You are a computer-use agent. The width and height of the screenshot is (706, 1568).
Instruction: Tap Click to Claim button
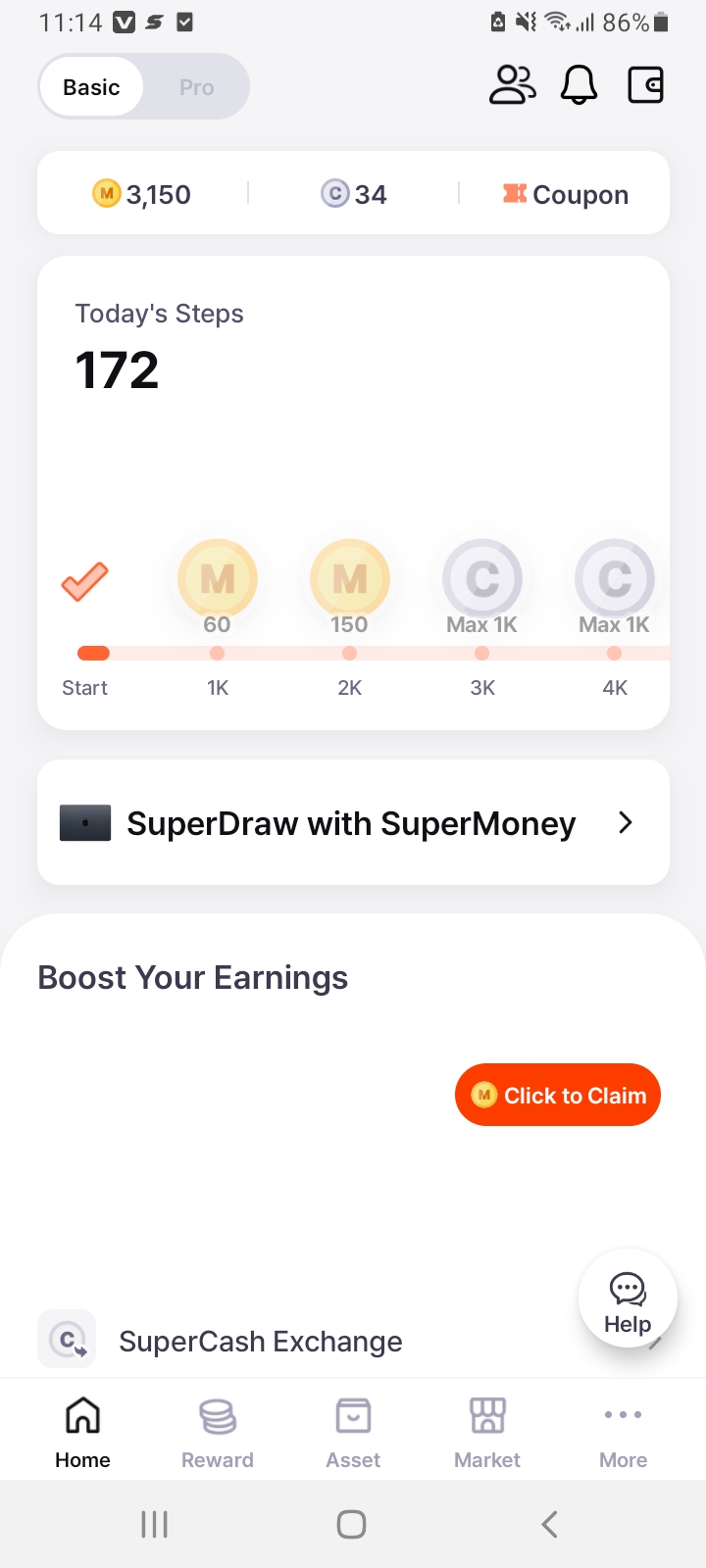point(557,1095)
